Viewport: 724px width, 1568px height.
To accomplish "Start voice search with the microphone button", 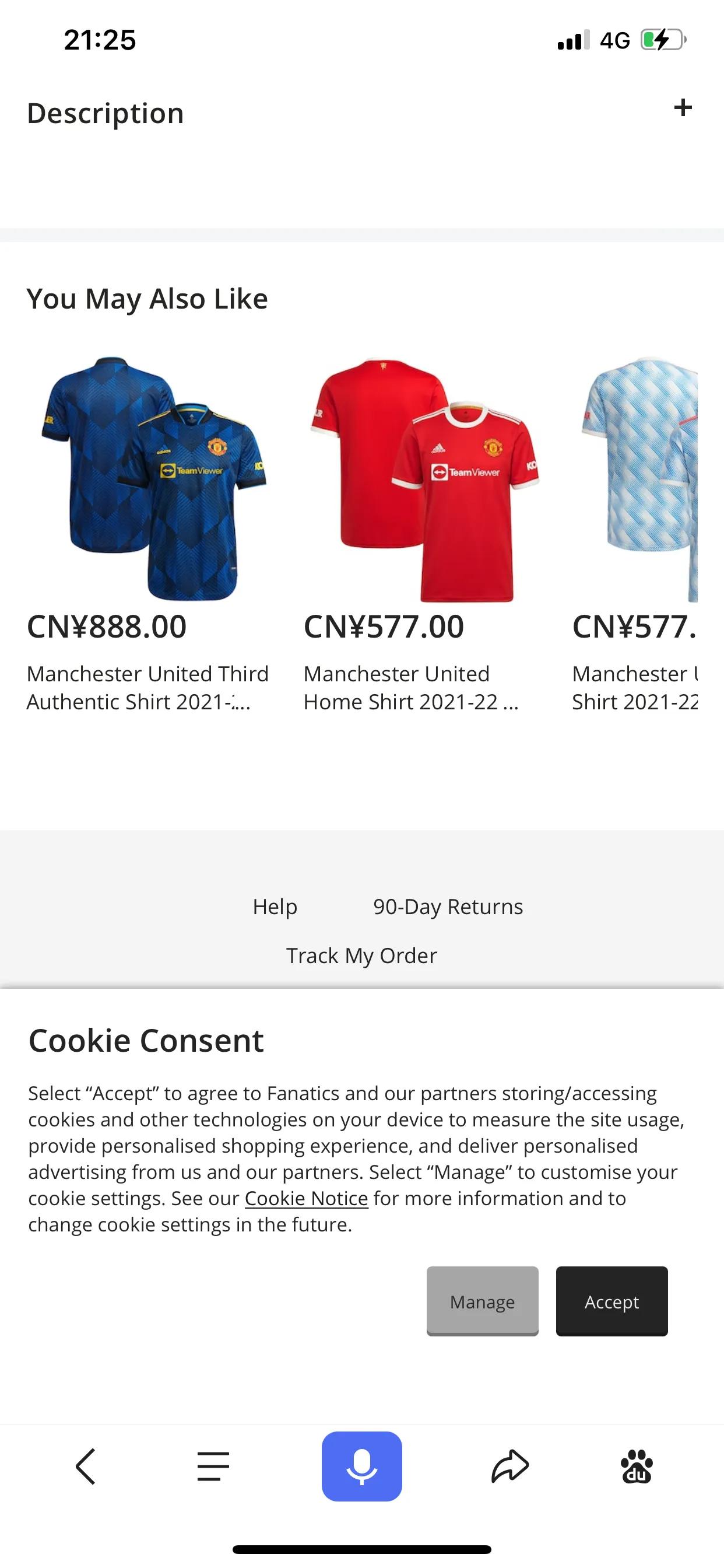I will point(361,1466).
